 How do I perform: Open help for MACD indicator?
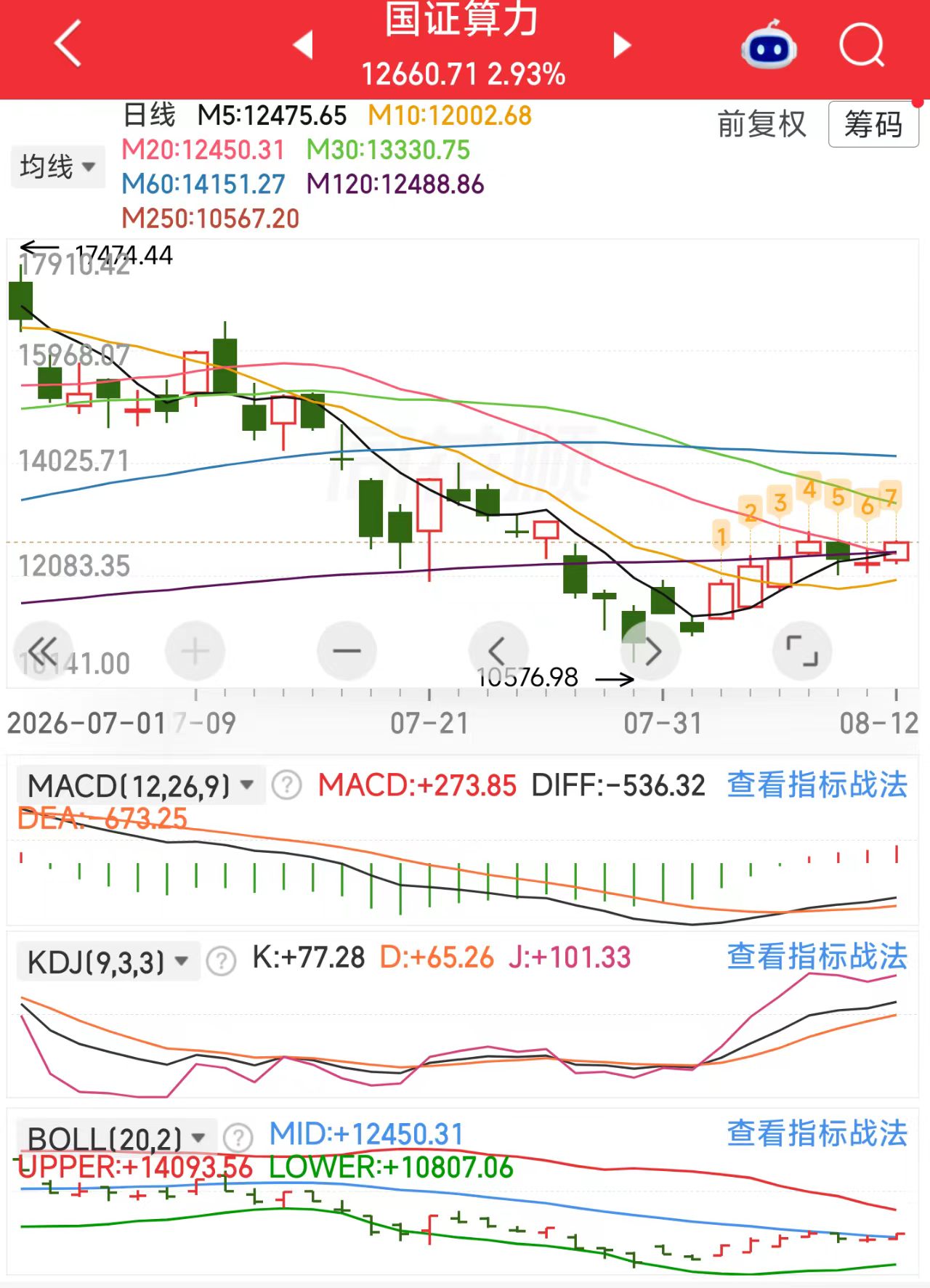[x=286, y=785]
